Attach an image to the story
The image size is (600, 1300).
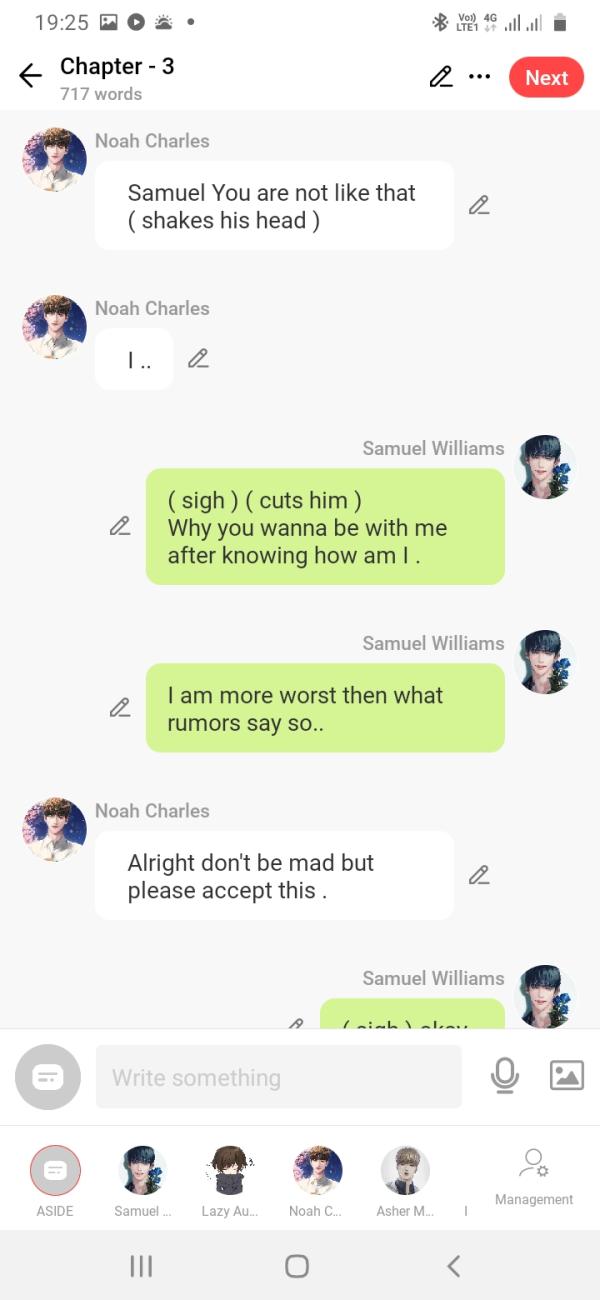[x=566, y=1076]
